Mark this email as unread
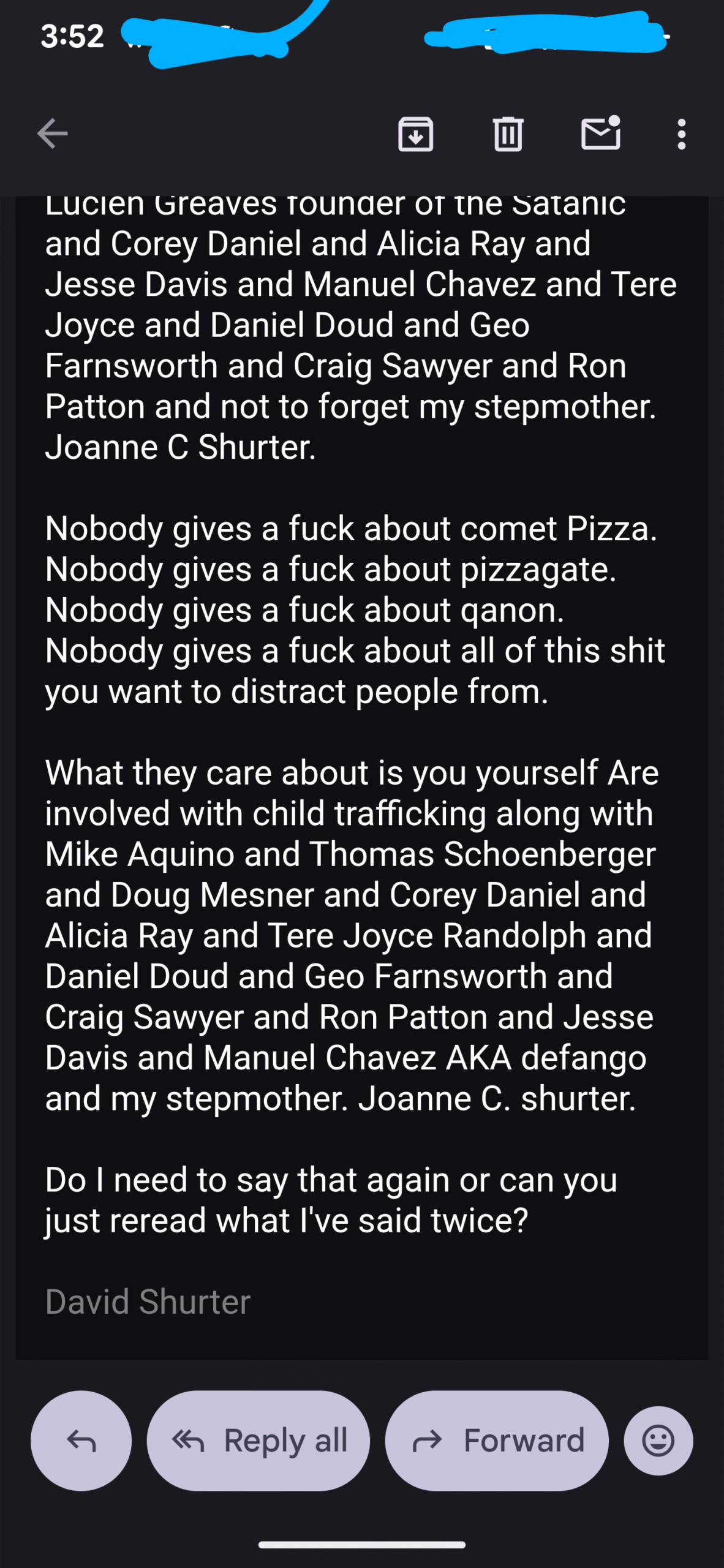This screenshot has height=1568, width=724. 600,134
